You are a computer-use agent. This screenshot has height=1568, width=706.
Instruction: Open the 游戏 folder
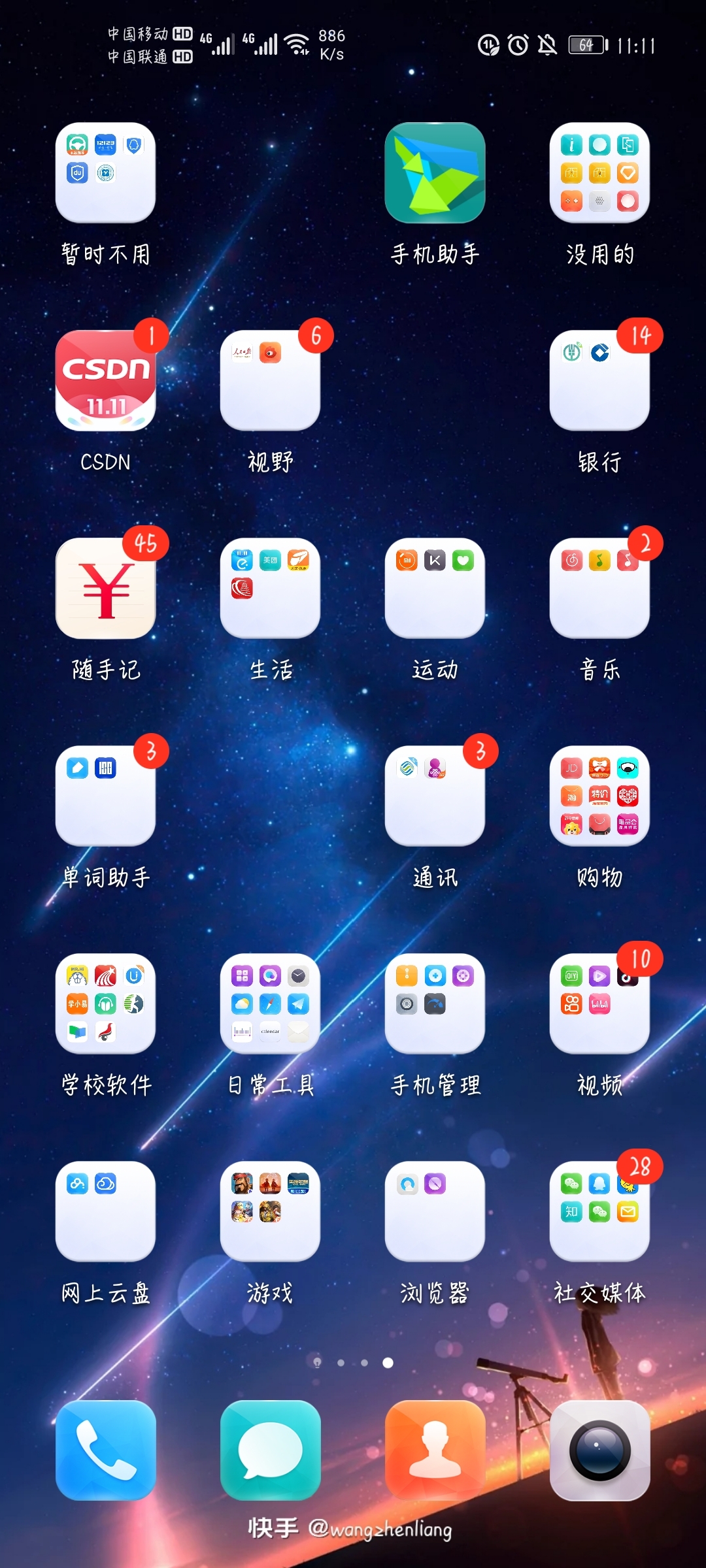click(270, 1212)
